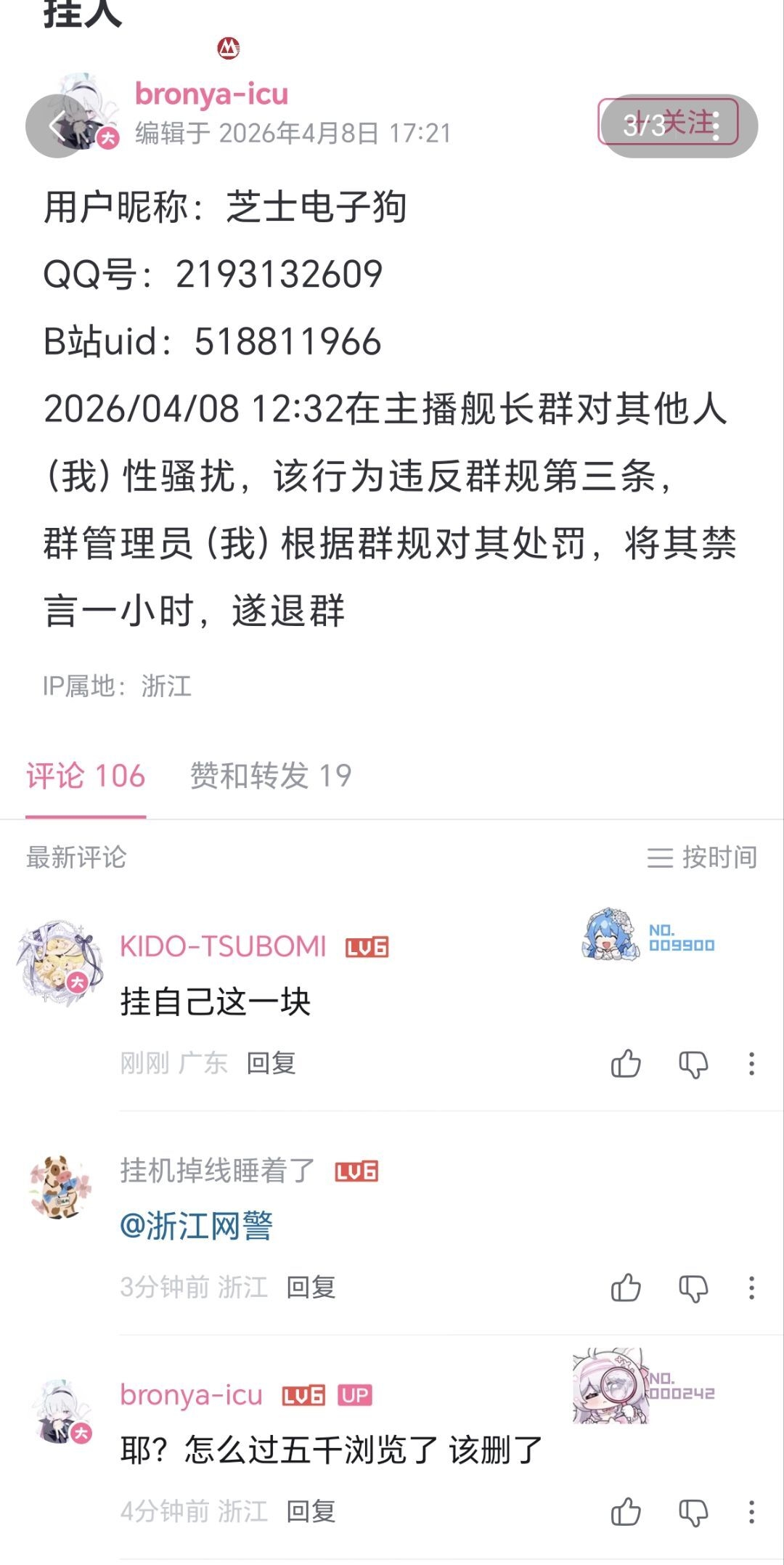This screenshot has width=784, height=1565.
Task: Like the @浙江网警 comment
Action: coord(626,1288)
